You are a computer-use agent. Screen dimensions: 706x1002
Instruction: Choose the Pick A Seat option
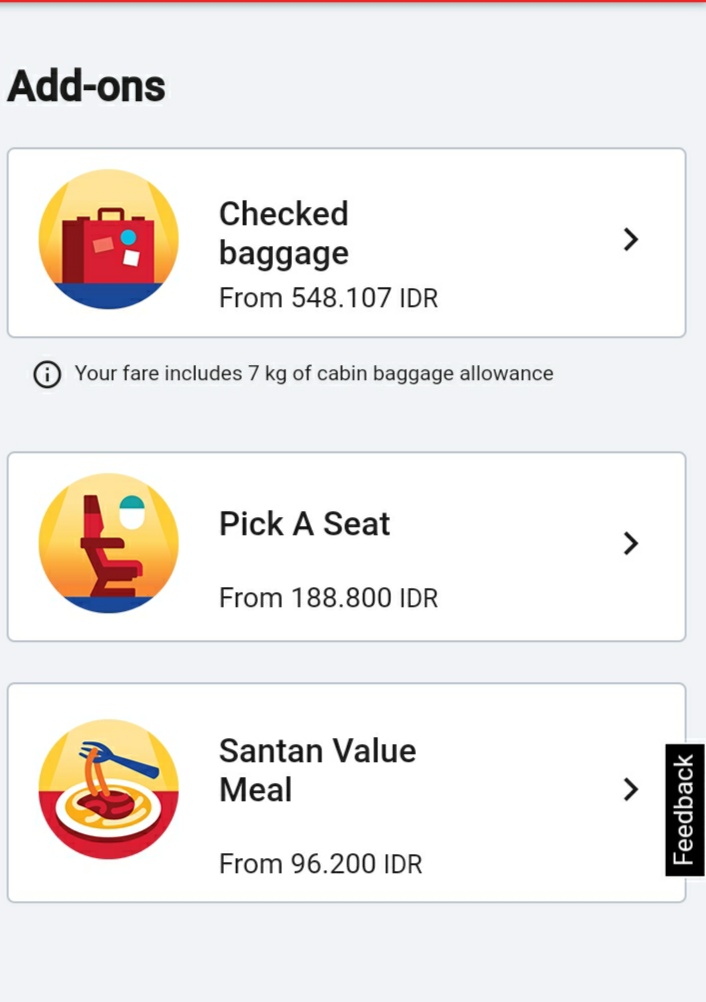coord(346,546)
